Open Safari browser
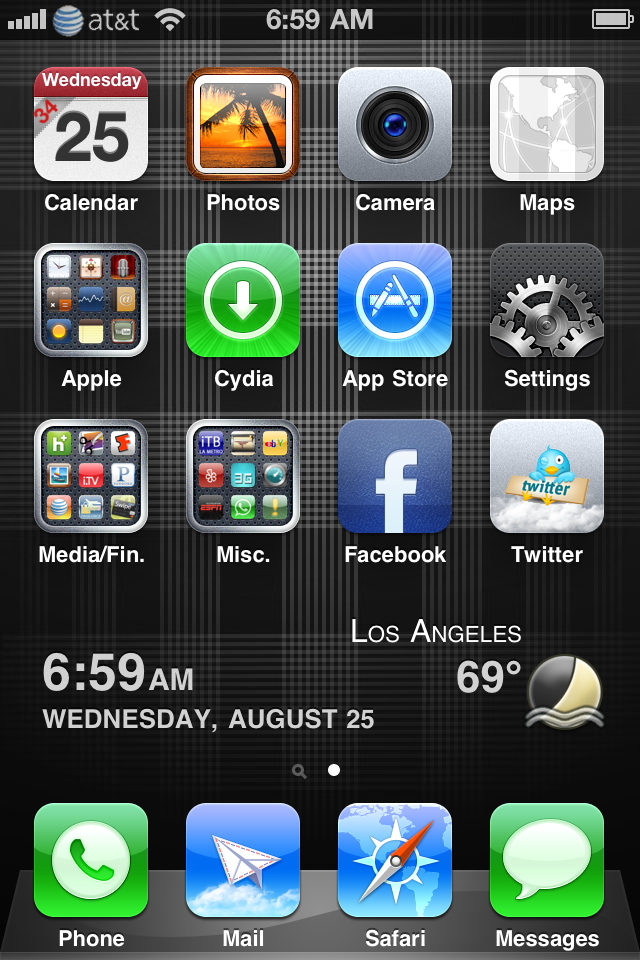 395,860
